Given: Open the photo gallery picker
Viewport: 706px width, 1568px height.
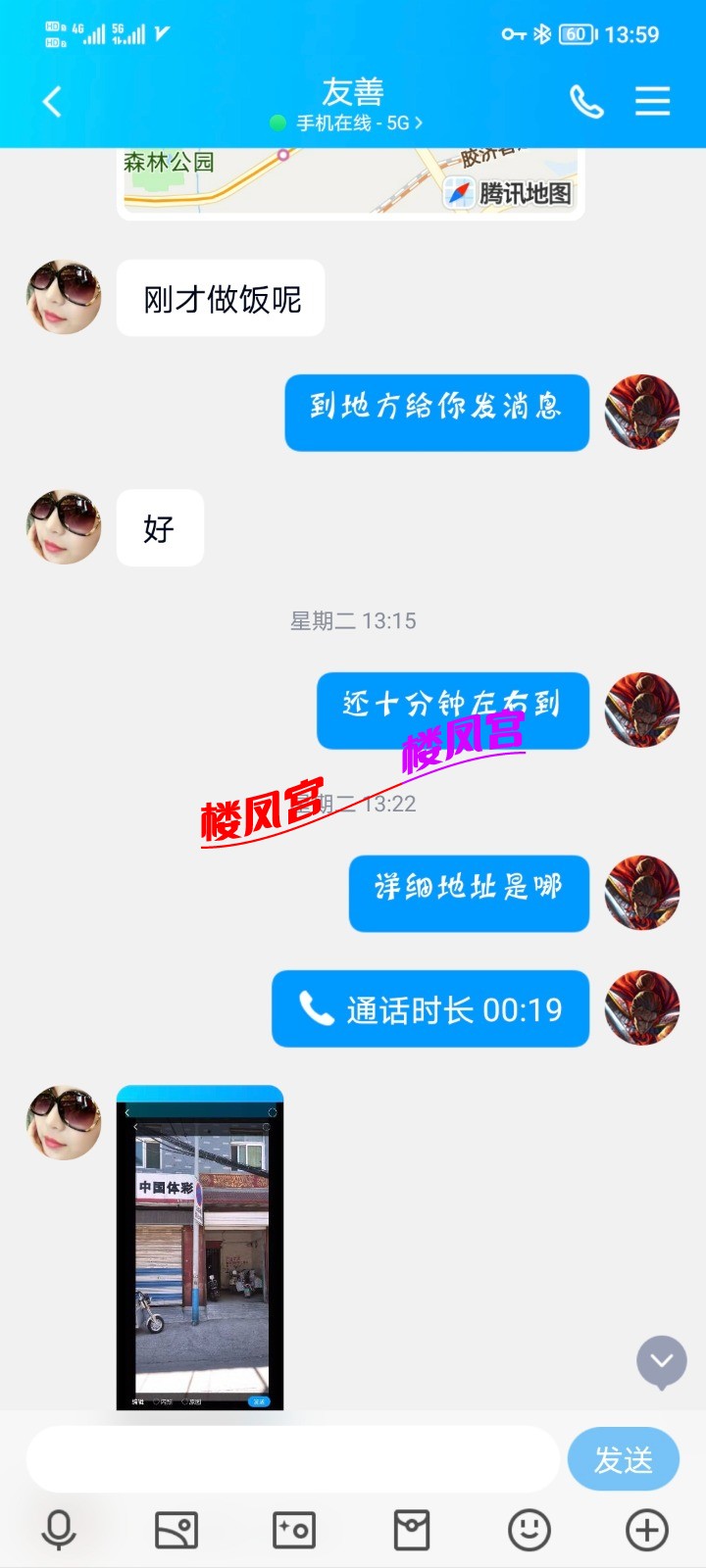Looking at the screenshot, I should tap(176, 1530).
